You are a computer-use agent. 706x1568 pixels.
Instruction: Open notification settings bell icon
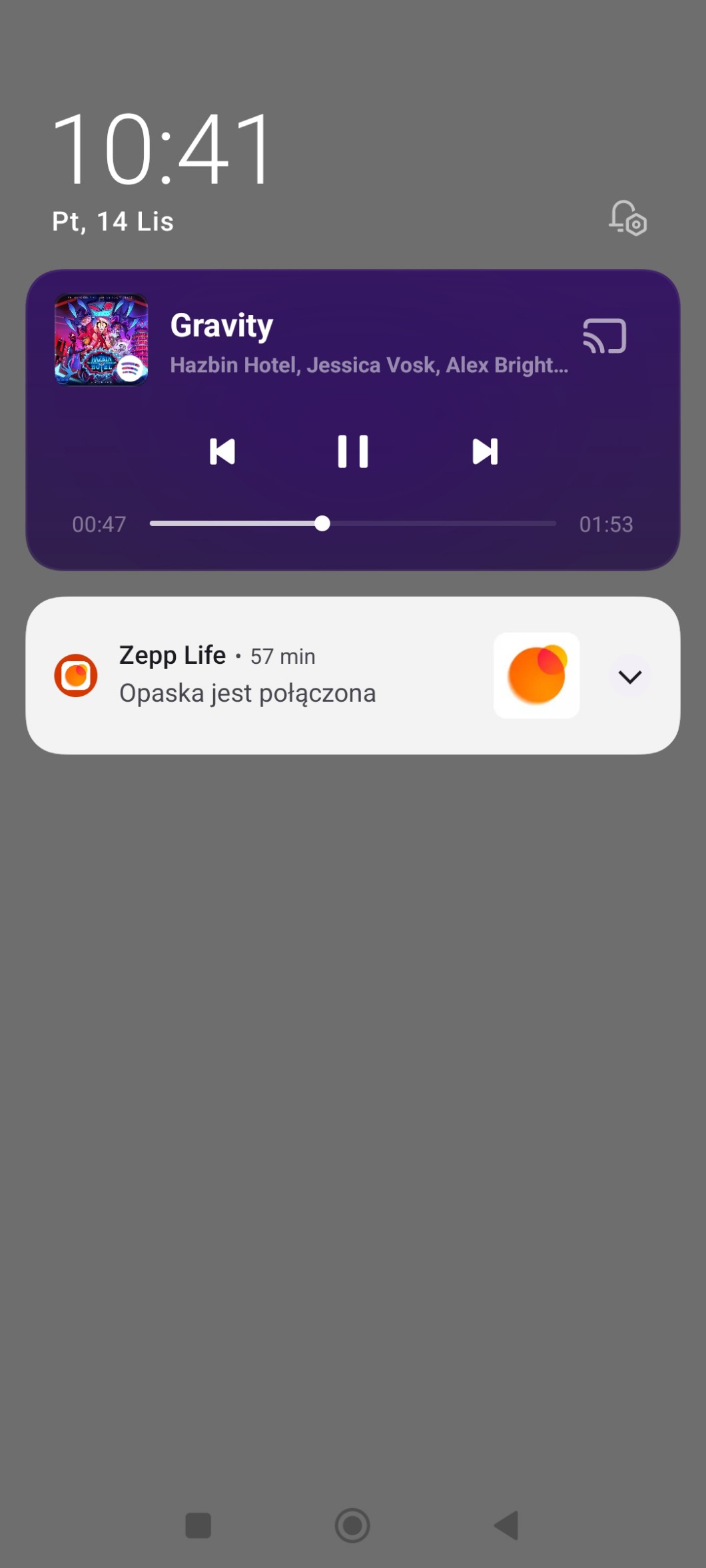click(x=627, y=218)
